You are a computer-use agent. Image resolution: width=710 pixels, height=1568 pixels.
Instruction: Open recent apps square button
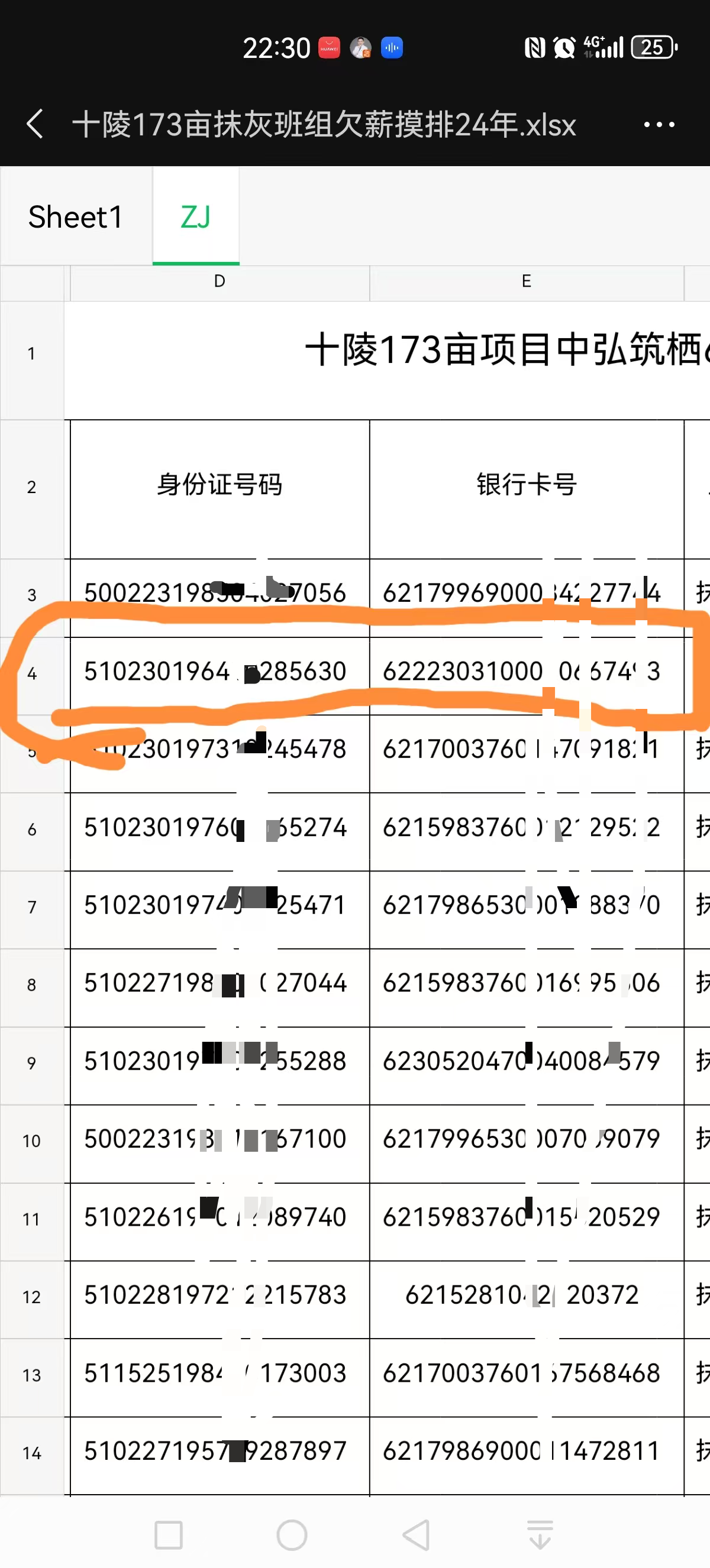click(x=169, y=1534)
